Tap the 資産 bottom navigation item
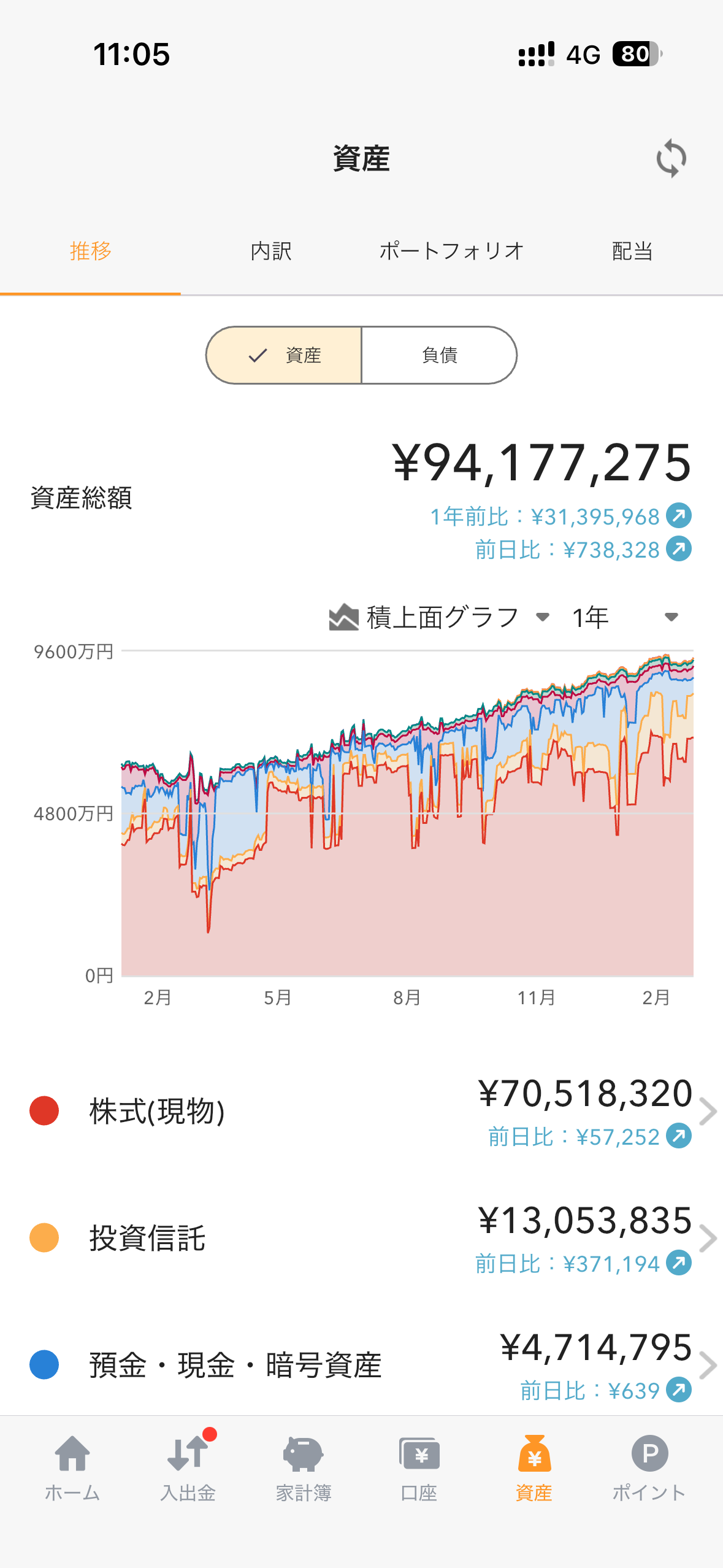723x1568 pixels. 534,1466
